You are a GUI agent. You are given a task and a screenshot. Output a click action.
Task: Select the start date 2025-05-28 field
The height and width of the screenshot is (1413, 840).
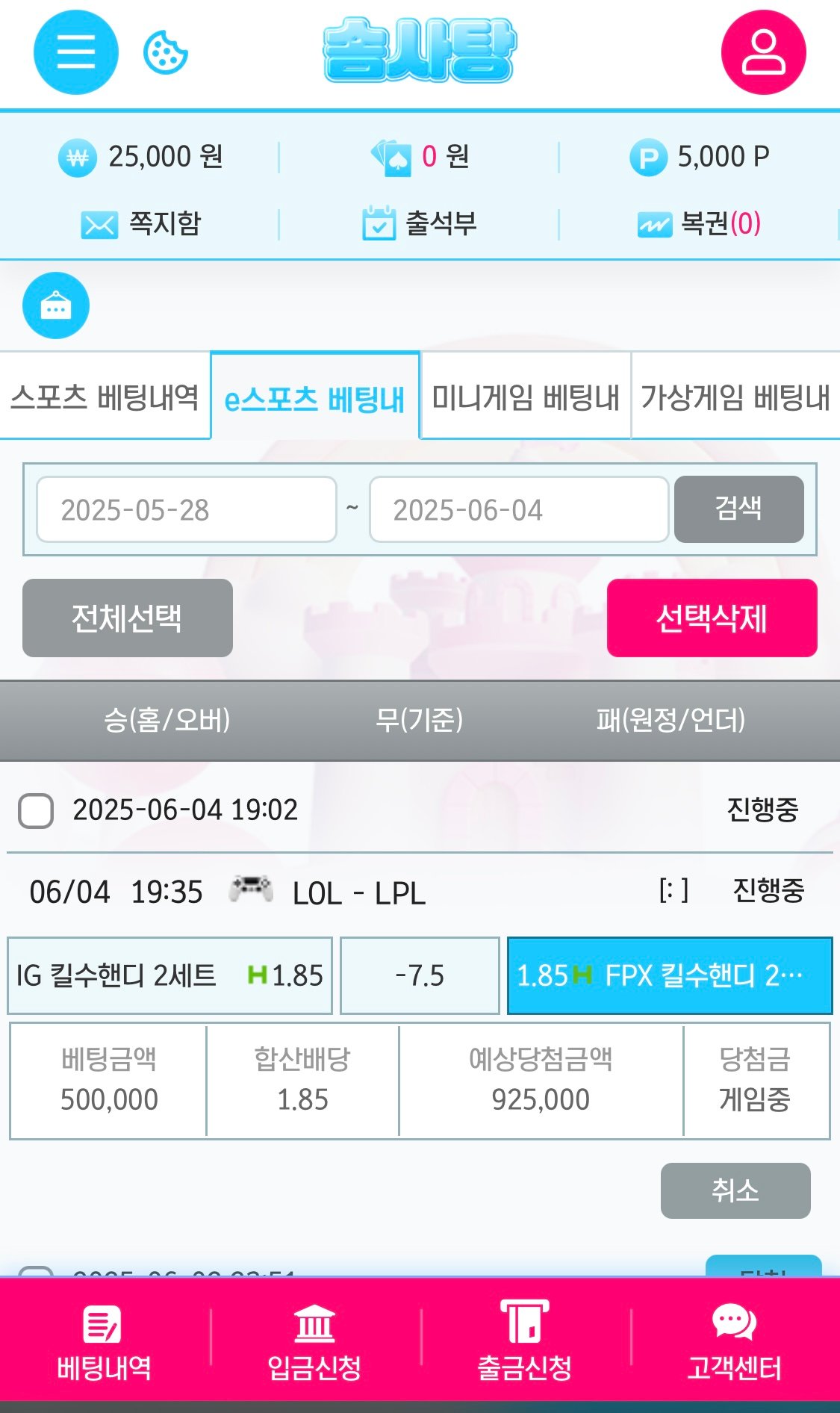(x=186, y=510)
